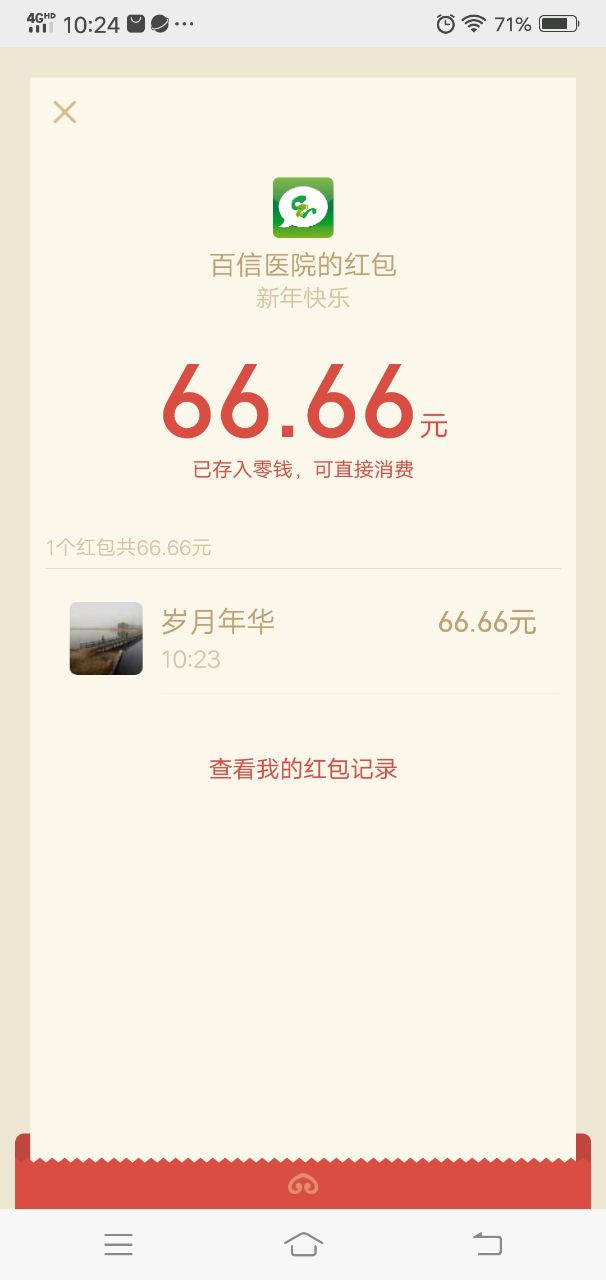The height and width of the screenshot is (1280, 606).
Task: Open 查看我的红包记录 link
Action: (303, 769)
